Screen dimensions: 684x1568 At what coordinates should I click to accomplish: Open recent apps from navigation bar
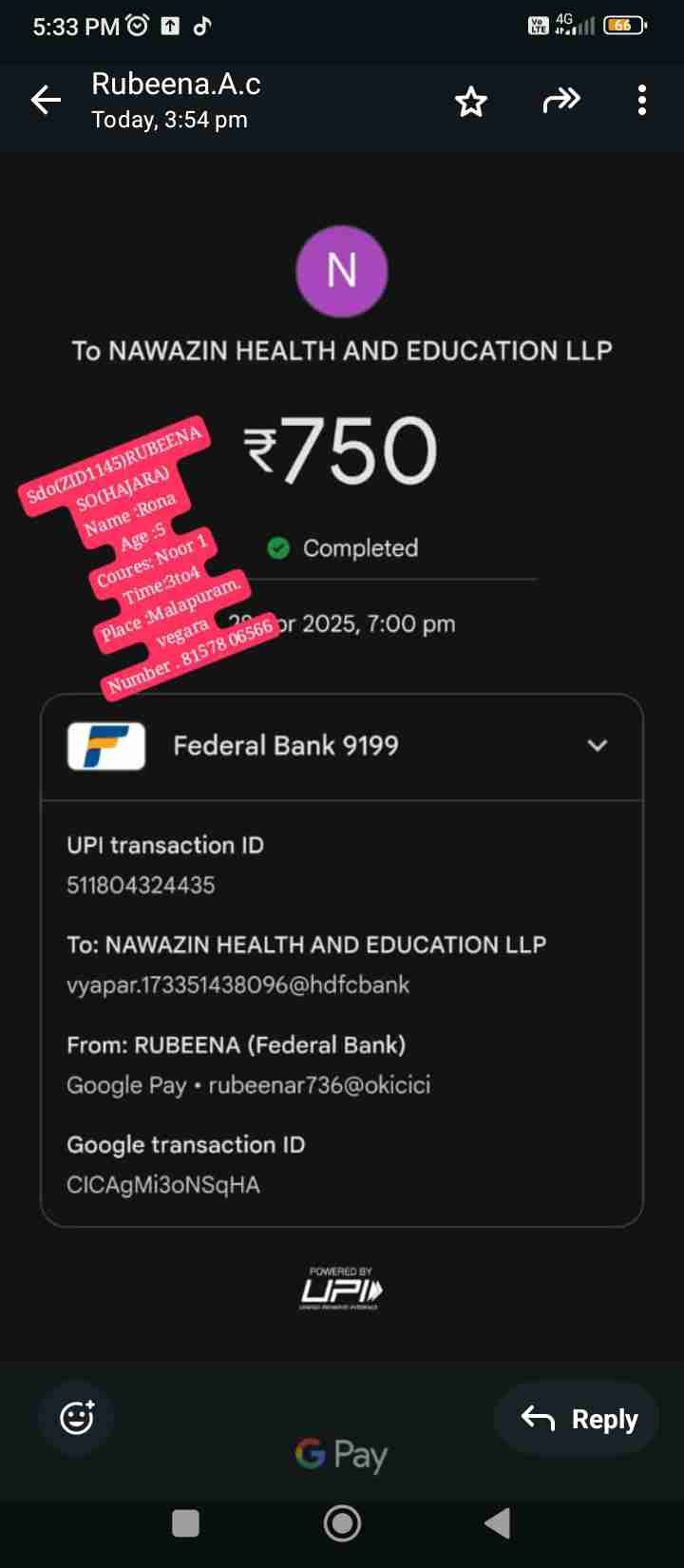pos(185,1523)
